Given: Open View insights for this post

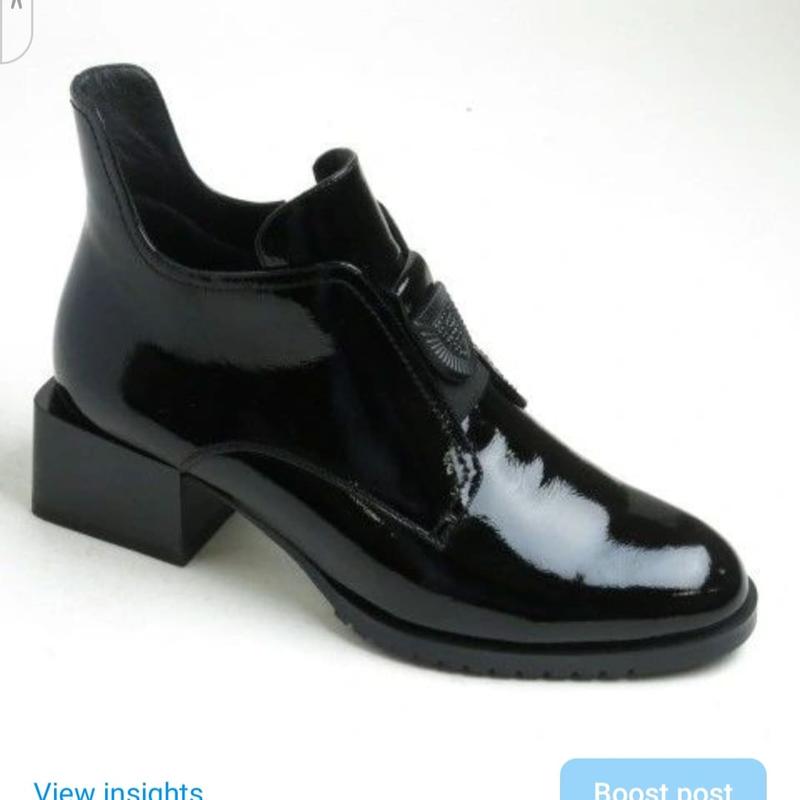Looking at the screenshot, I should click(118, 790).
